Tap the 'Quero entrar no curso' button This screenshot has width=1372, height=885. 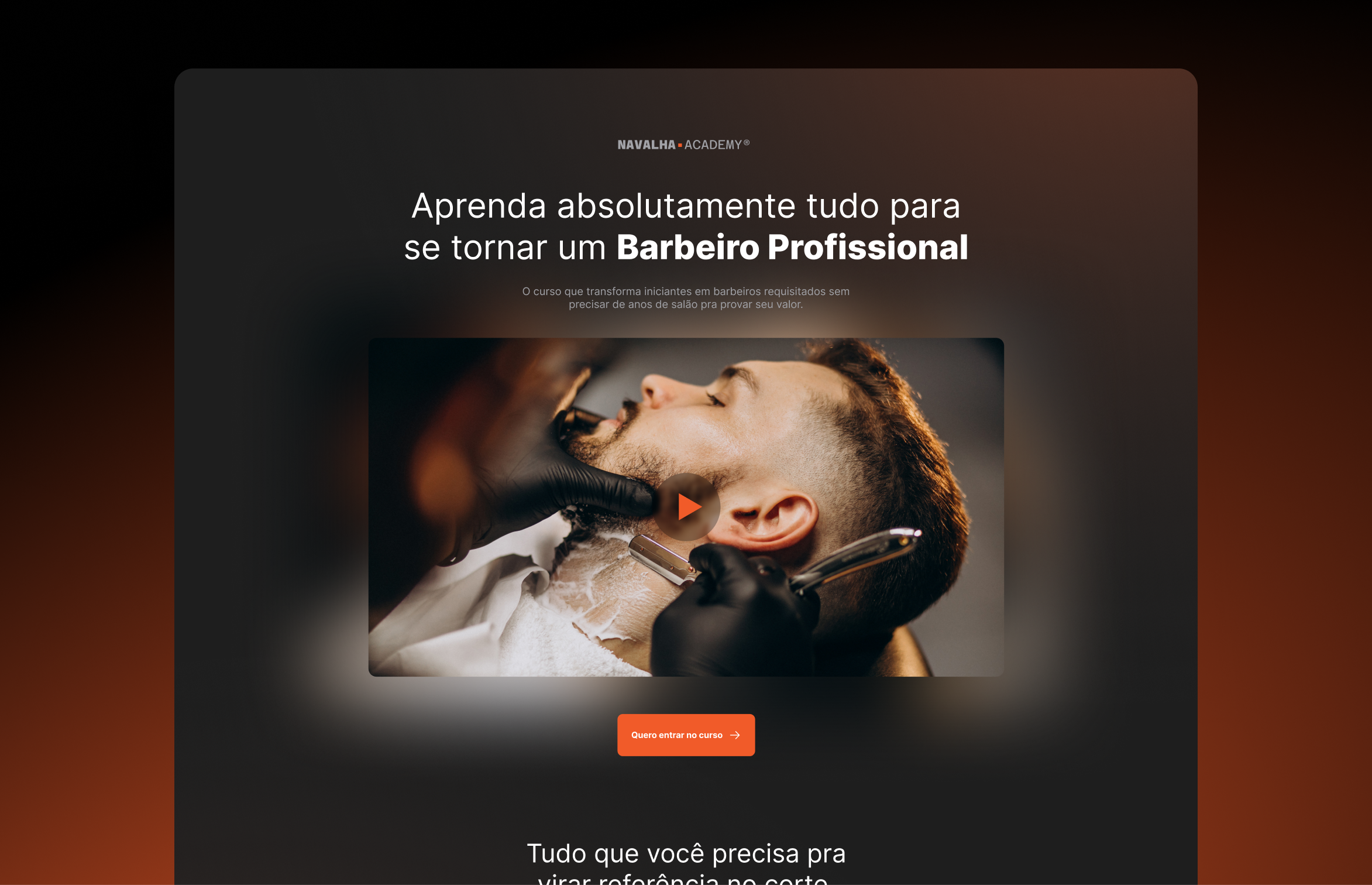pos(686,735)
